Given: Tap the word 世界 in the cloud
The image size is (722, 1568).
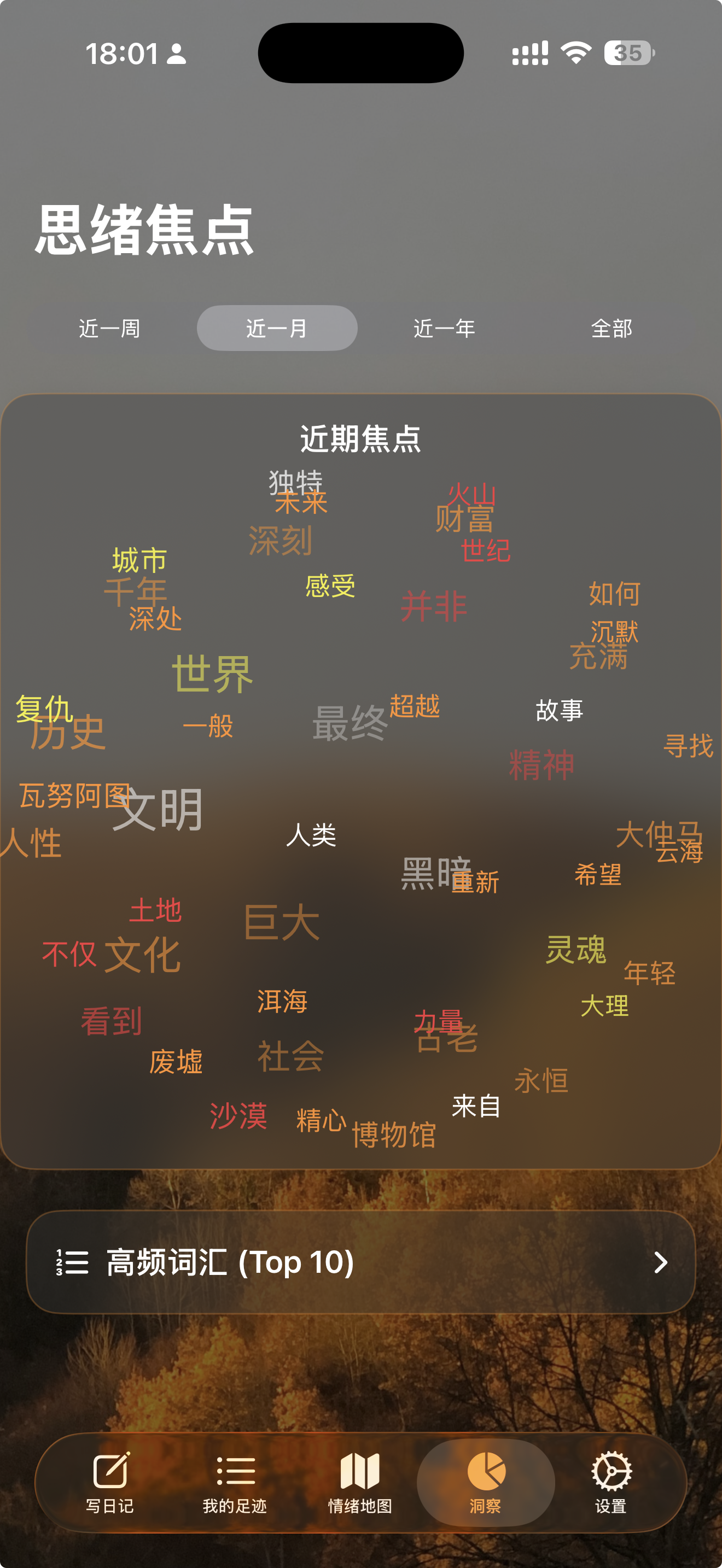Looking at the screenshot, I should pos(212,674).
